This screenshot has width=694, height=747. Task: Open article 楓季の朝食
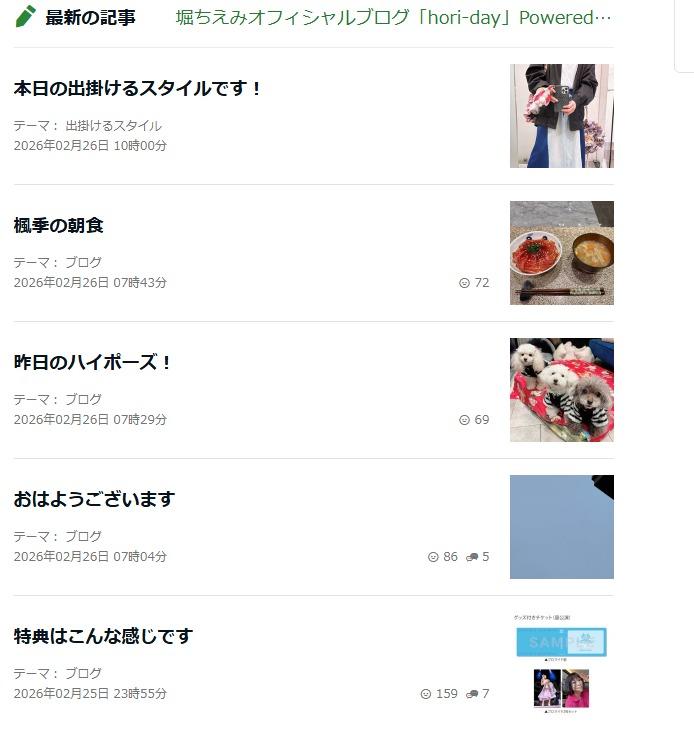[59, 225]
